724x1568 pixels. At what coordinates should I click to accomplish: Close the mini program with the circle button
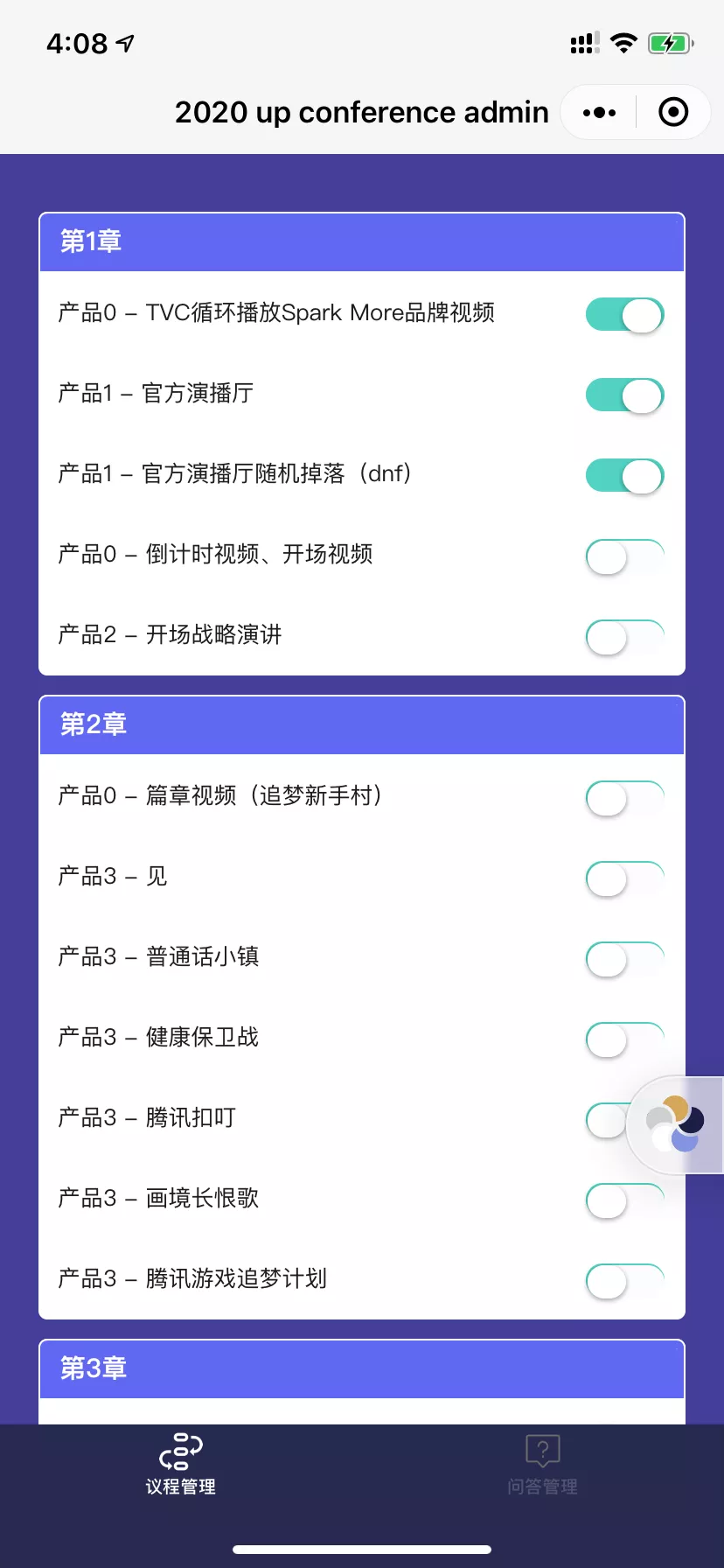point(672,112)
